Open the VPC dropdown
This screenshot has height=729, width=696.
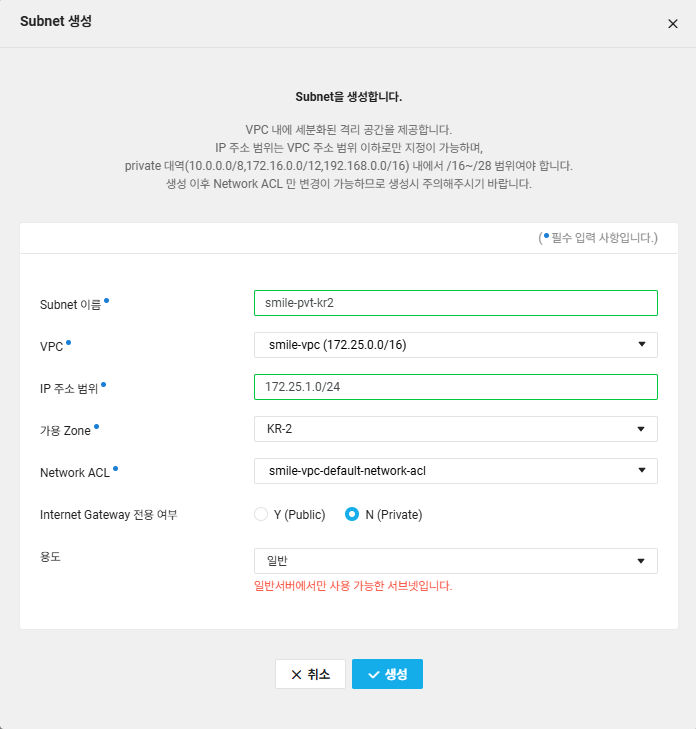pos(455,345)
